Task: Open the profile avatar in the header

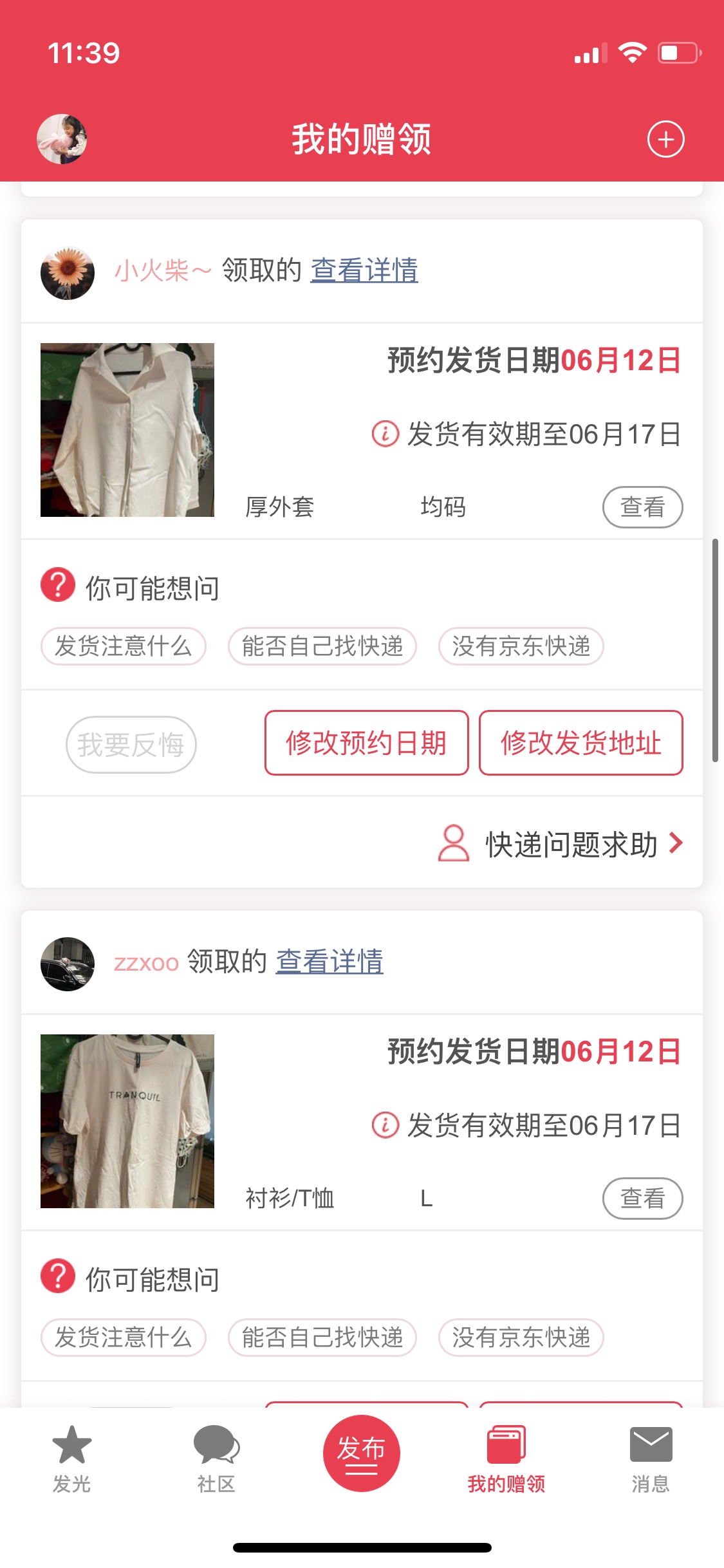Action: point(62,139)
